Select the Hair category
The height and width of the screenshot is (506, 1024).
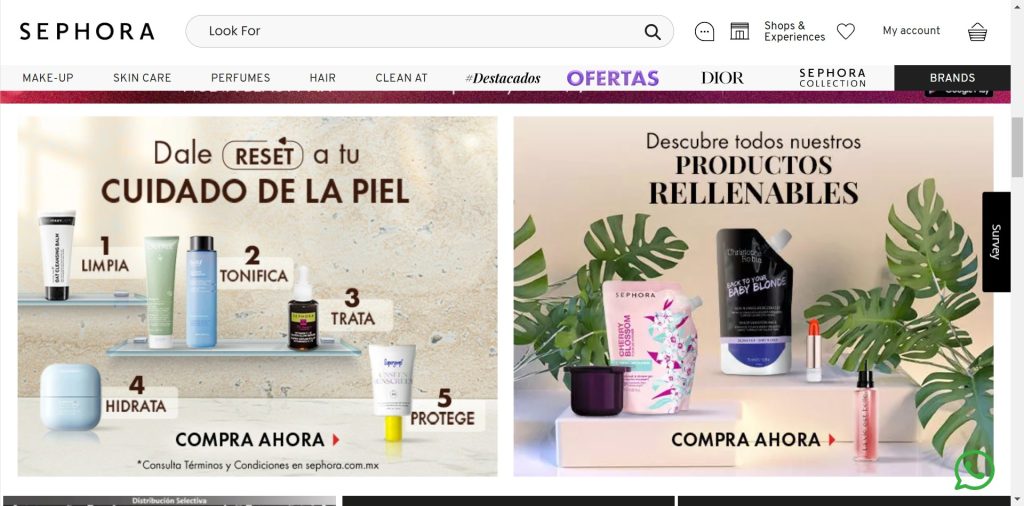coord(323,78)
